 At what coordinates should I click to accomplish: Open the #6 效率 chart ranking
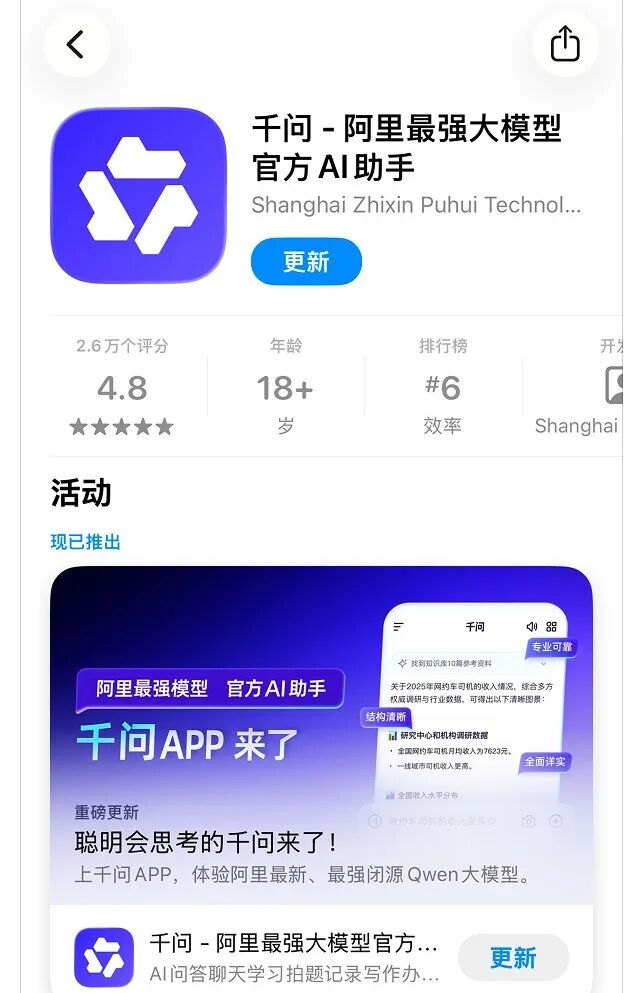442,388
